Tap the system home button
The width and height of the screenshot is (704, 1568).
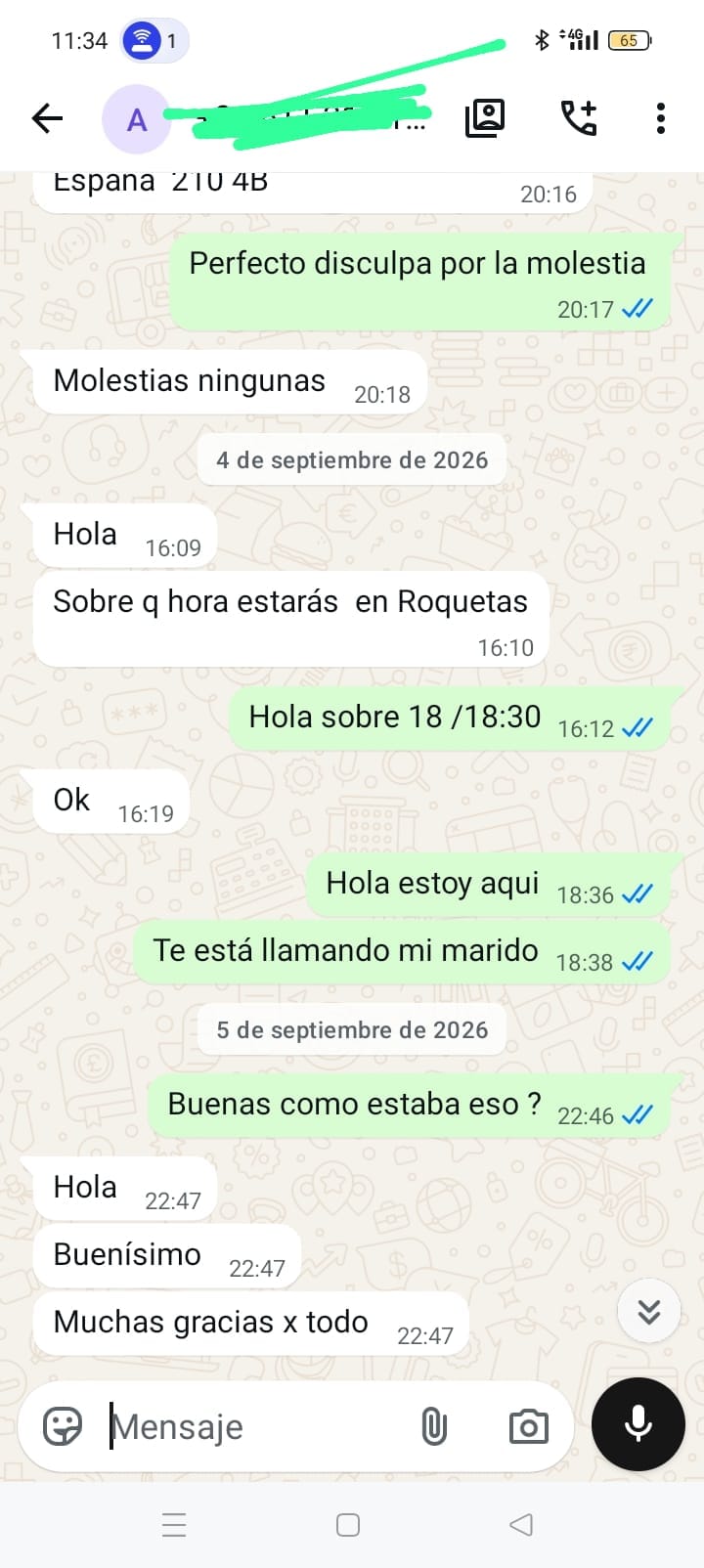pos(348,1525)
